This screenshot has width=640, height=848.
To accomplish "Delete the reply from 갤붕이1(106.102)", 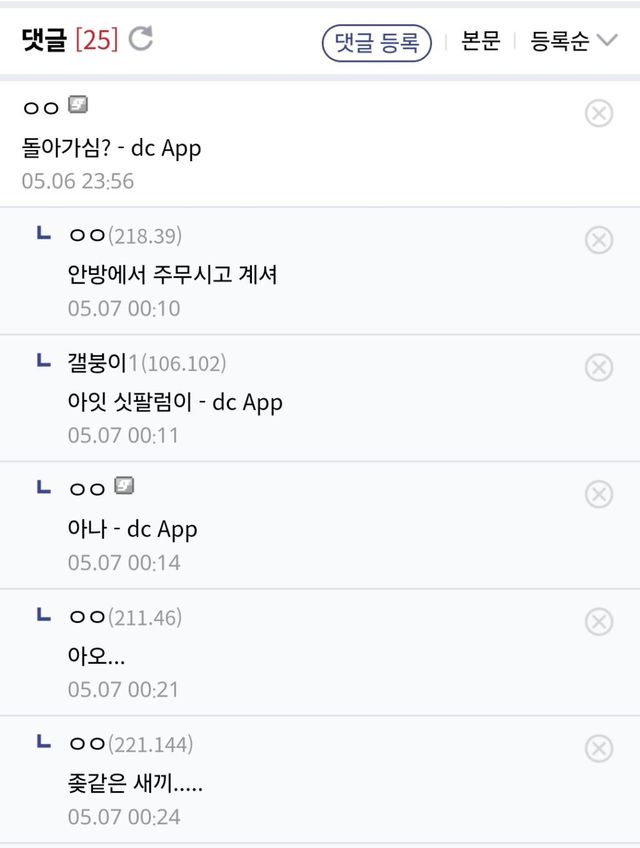I will (599, 368).
